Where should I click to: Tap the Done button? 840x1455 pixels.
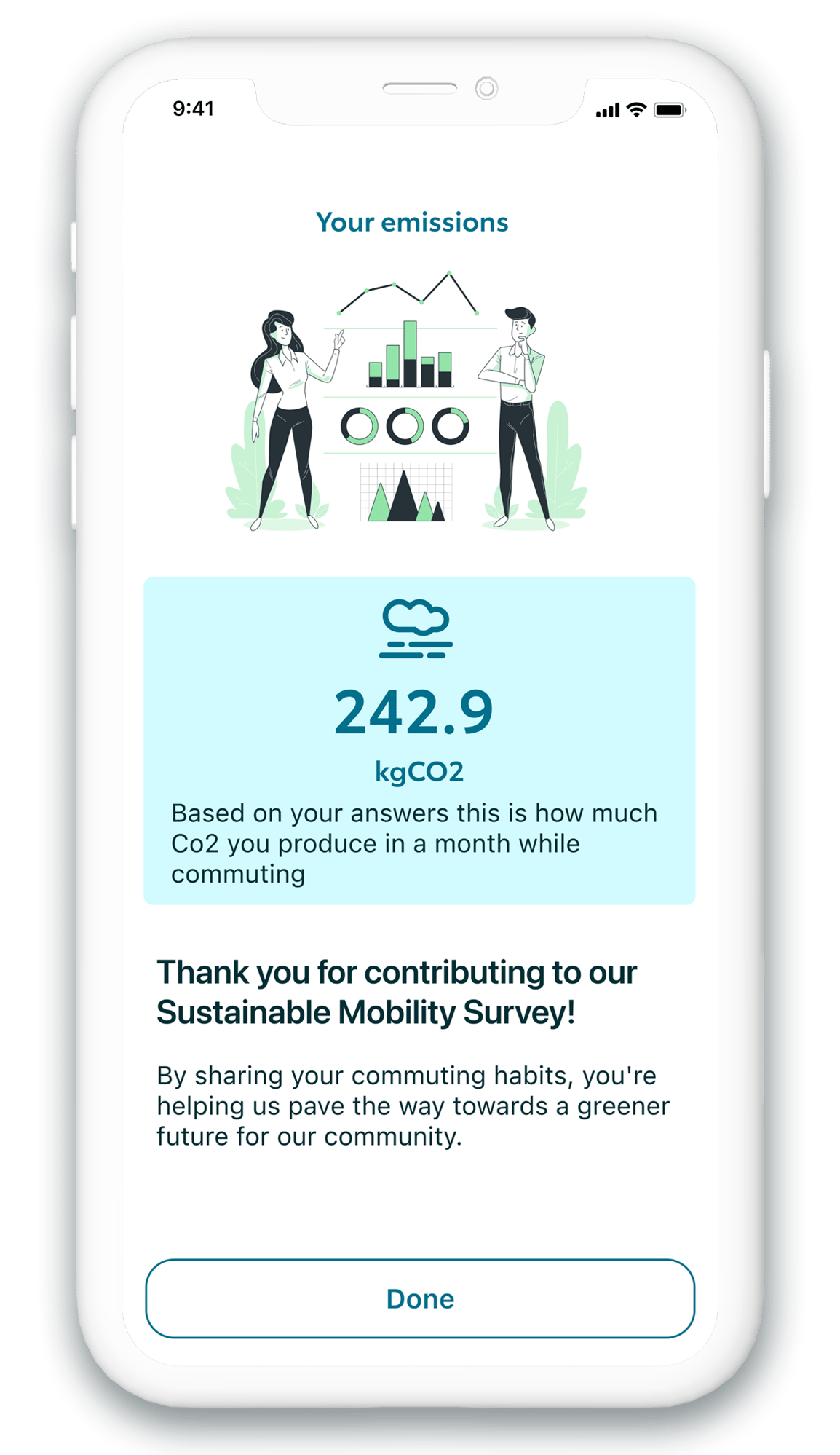420,1298
